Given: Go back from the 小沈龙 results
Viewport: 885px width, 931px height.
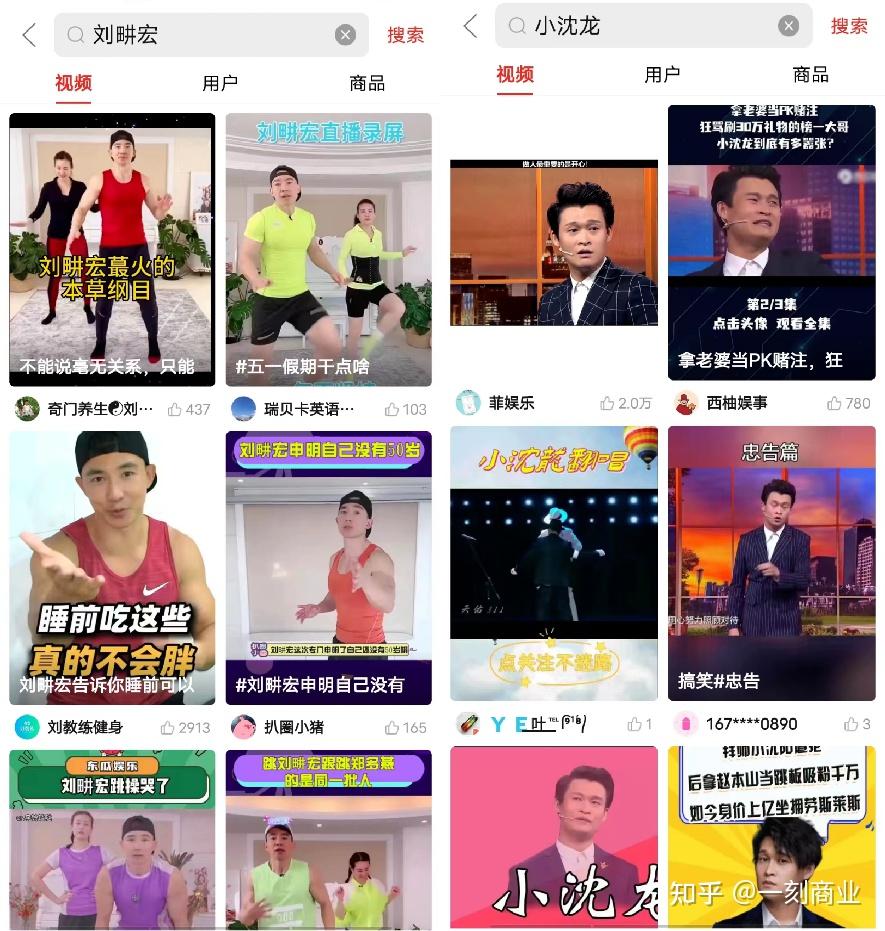Looking at the screenshot, I should [470, 27].
